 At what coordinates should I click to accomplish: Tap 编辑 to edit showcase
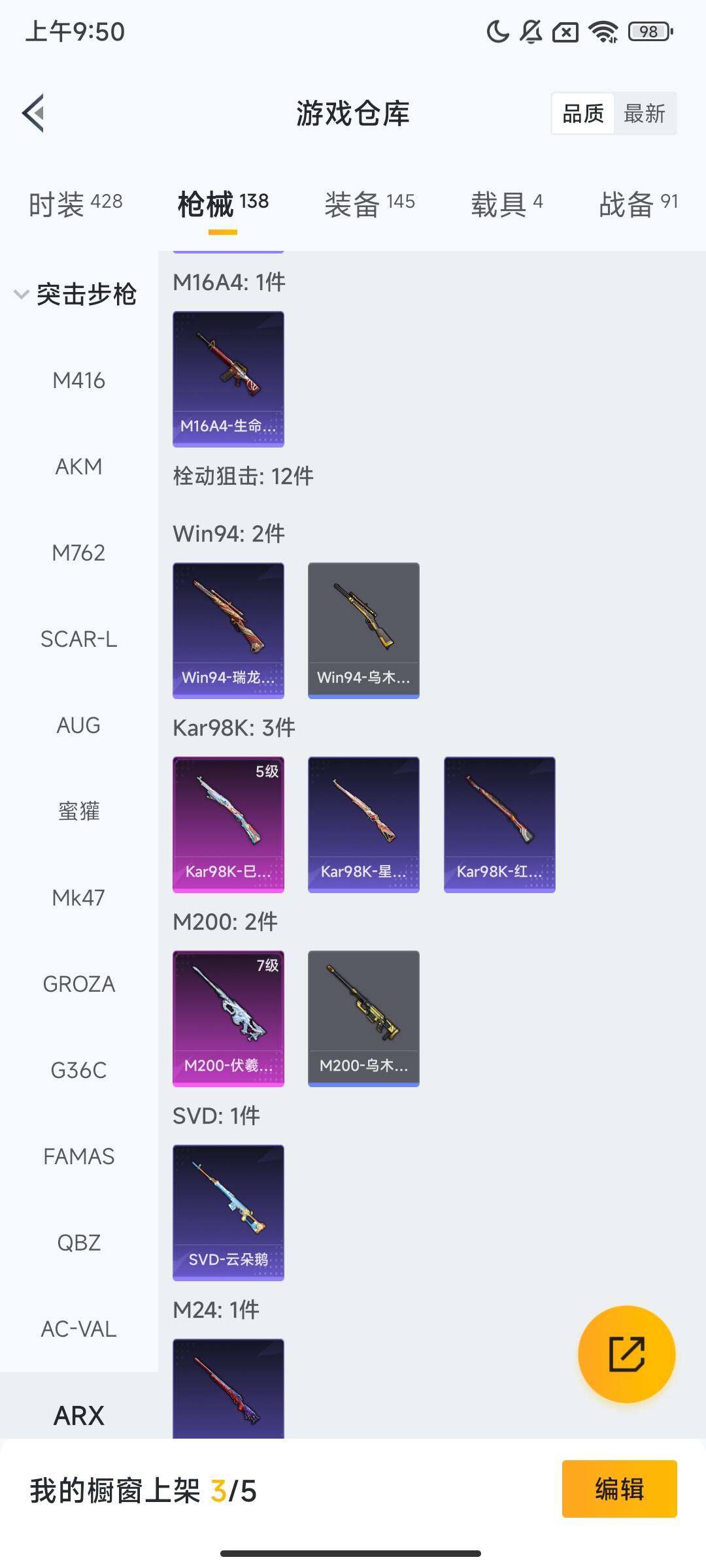[x=619, y=1489]
